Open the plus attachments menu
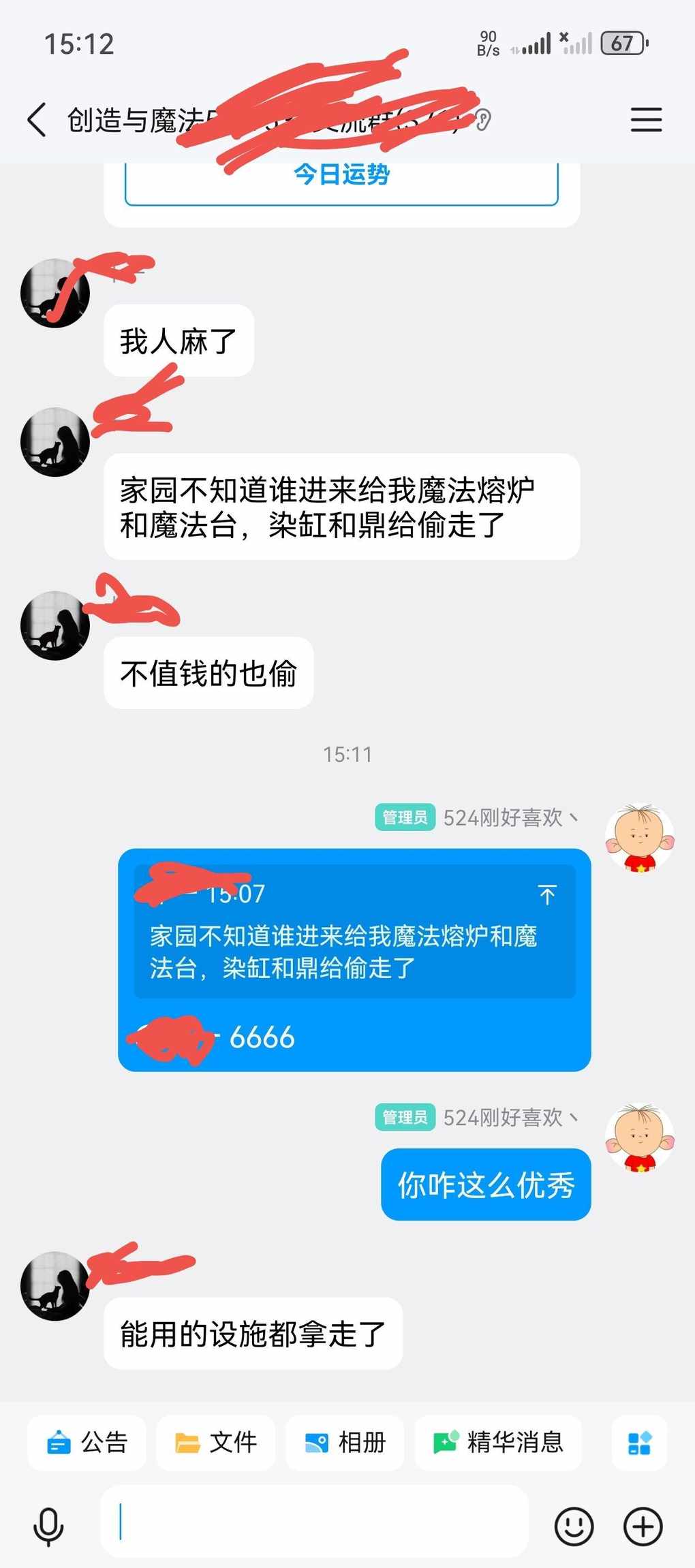 pos(643,1526)
